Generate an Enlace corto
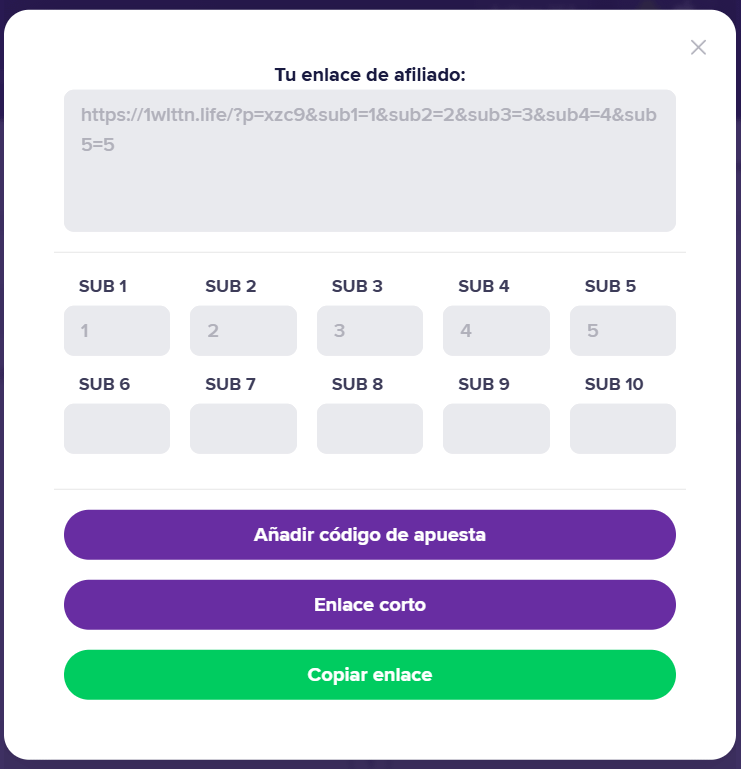Viewport: 741px width, 769px height. point(369,605)
